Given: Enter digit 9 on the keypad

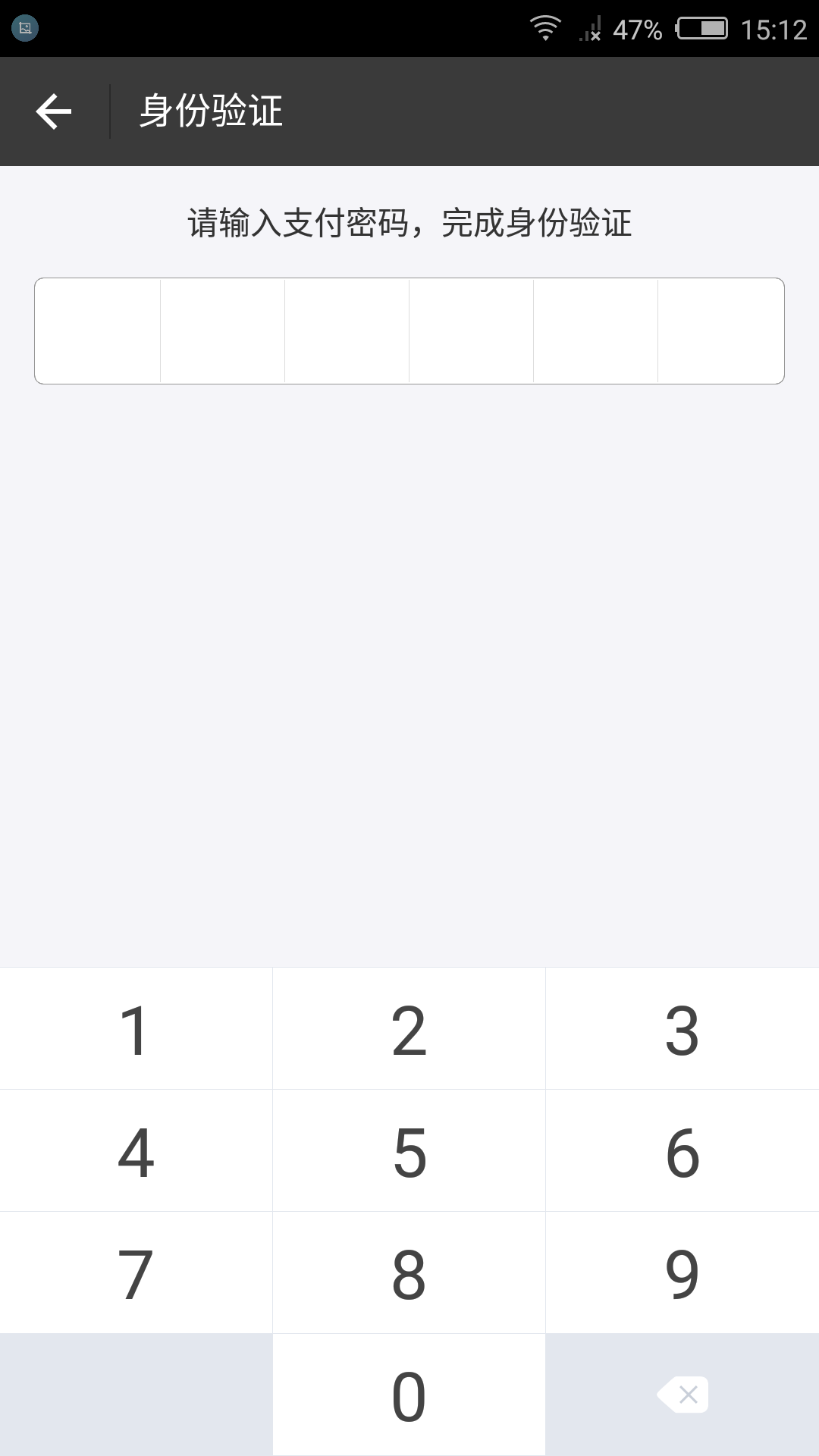Looking at the screenshot, I should (x=682, y=1273).
